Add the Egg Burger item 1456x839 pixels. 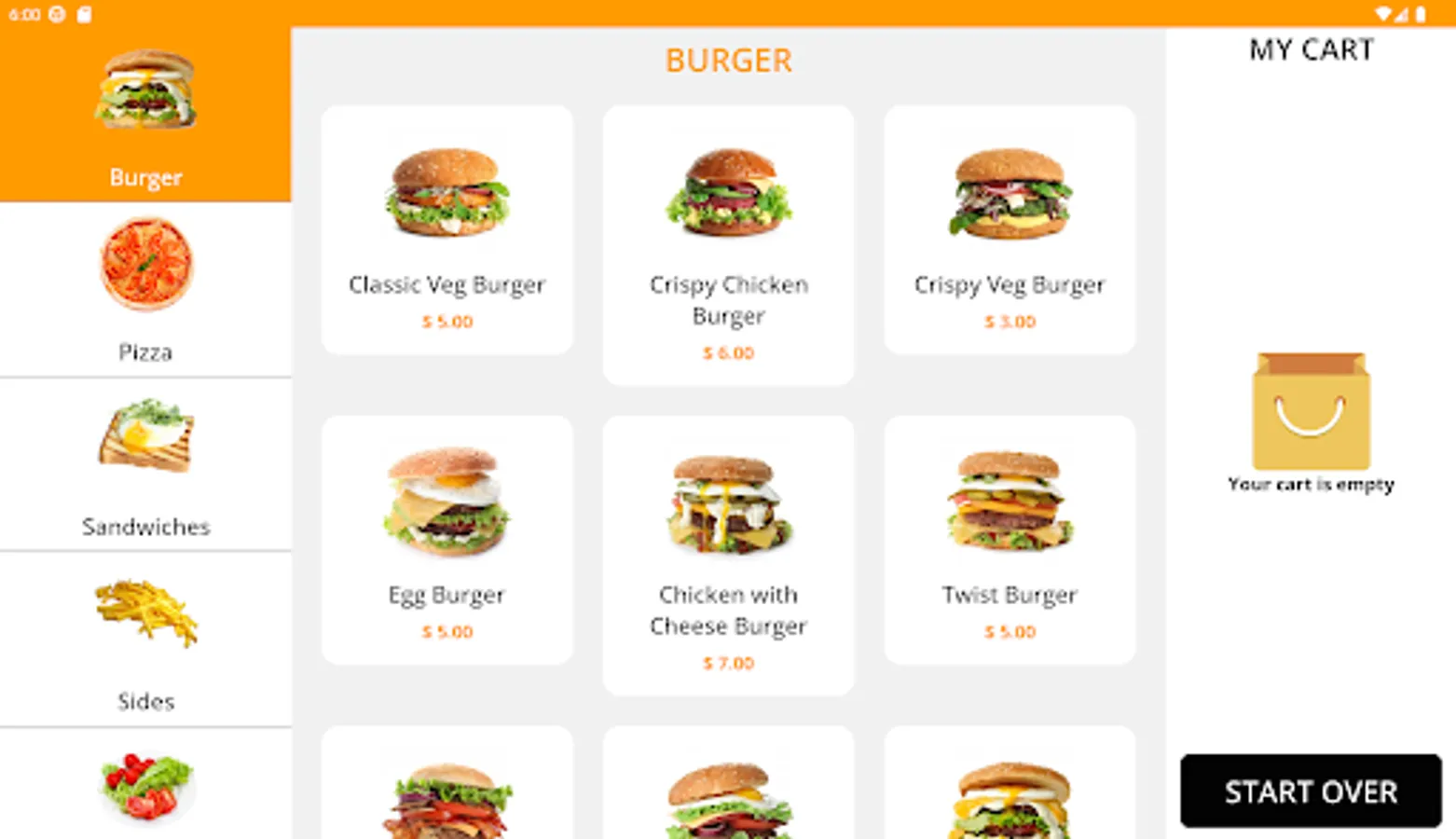pyautogui.click(x=447, y=541)
